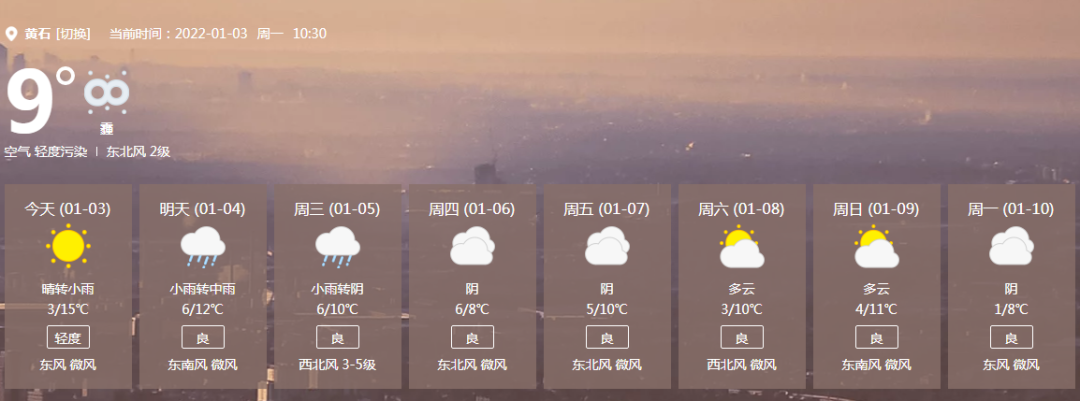This screenshot has width=1080, height=401.
Task: Tap 切换 to change the city
Action: (x=73, y=33)
